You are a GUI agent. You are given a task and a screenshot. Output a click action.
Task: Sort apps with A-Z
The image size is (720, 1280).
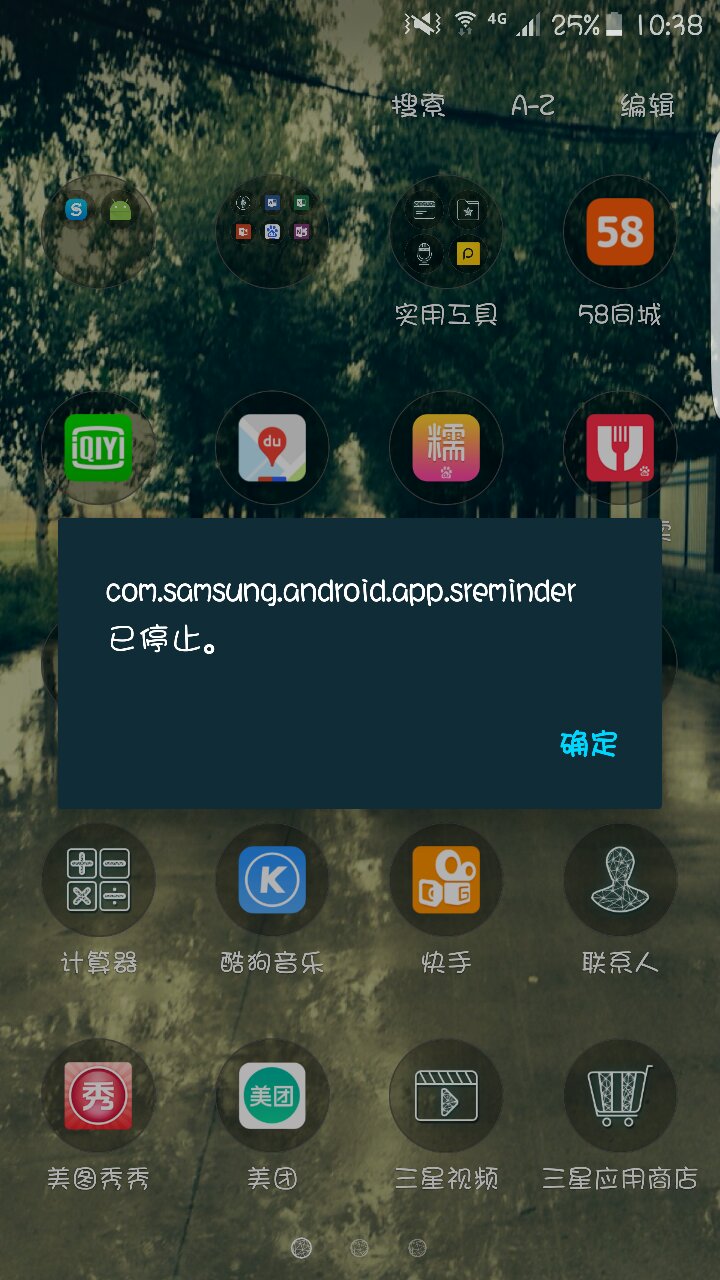pos(532,106)
